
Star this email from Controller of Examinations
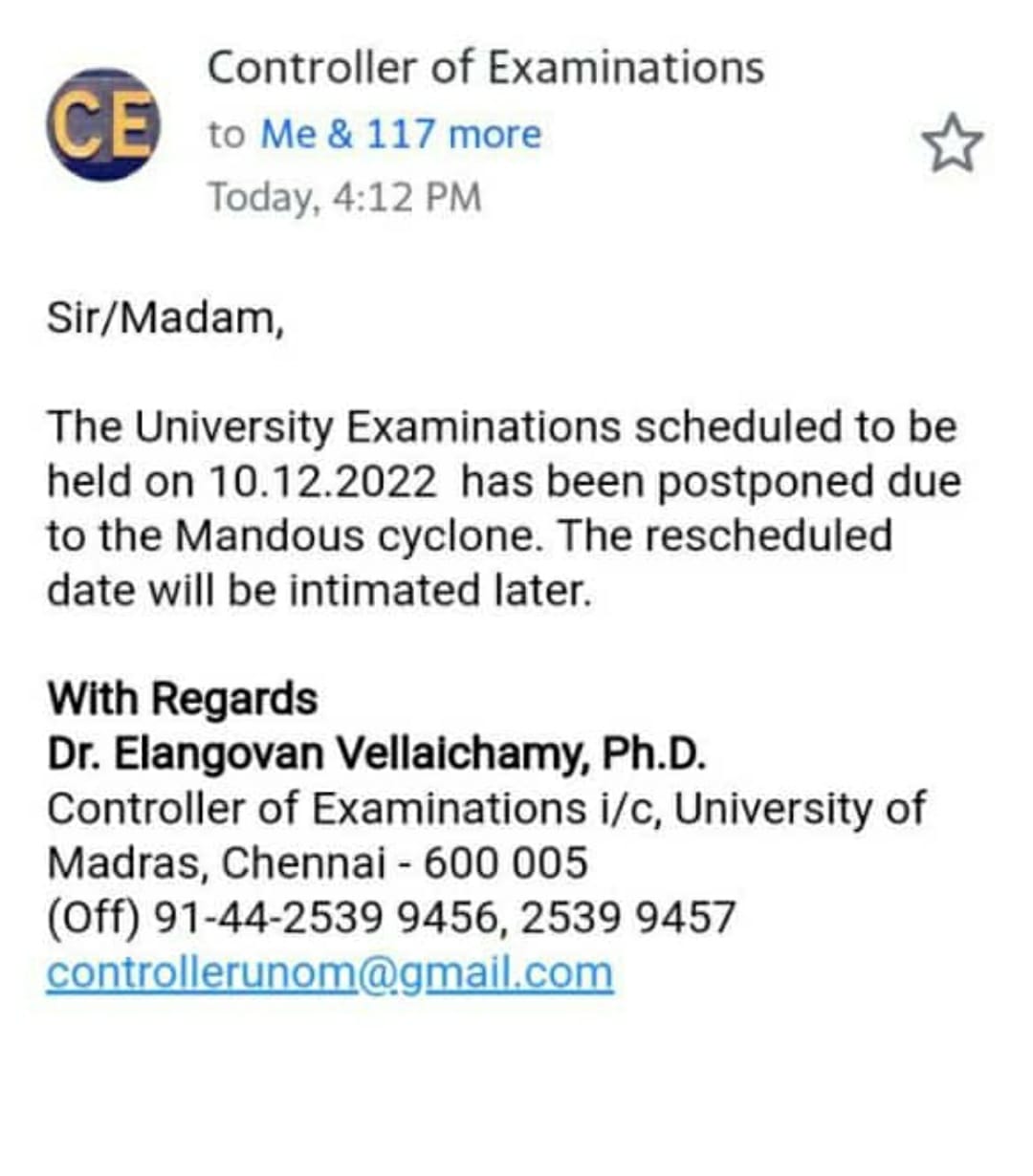pos(952,143)
